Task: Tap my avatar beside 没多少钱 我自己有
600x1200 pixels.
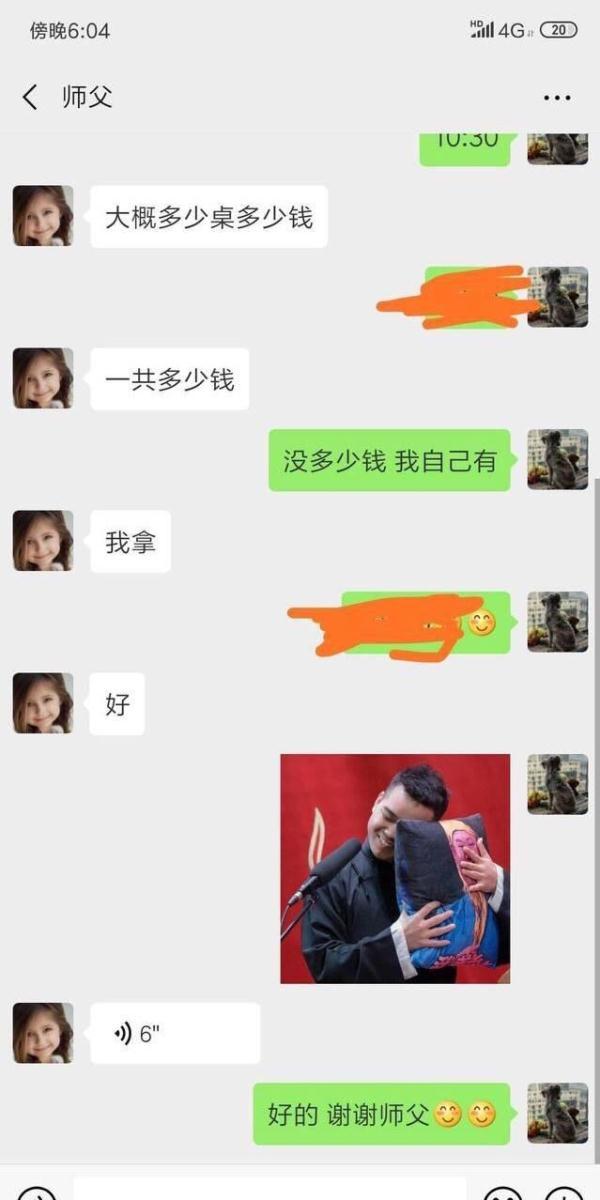Action: pyautogui.click(x=557, y=460)
